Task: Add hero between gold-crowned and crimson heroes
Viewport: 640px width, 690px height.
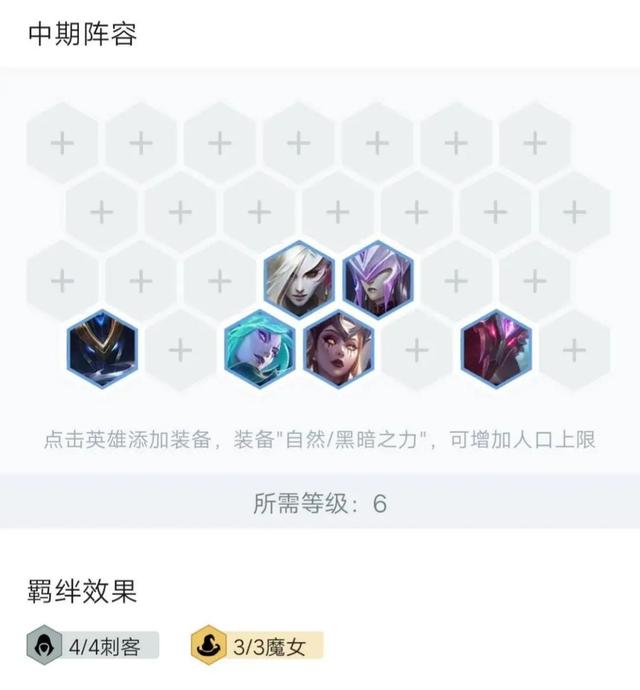Action: click(417, 350)
